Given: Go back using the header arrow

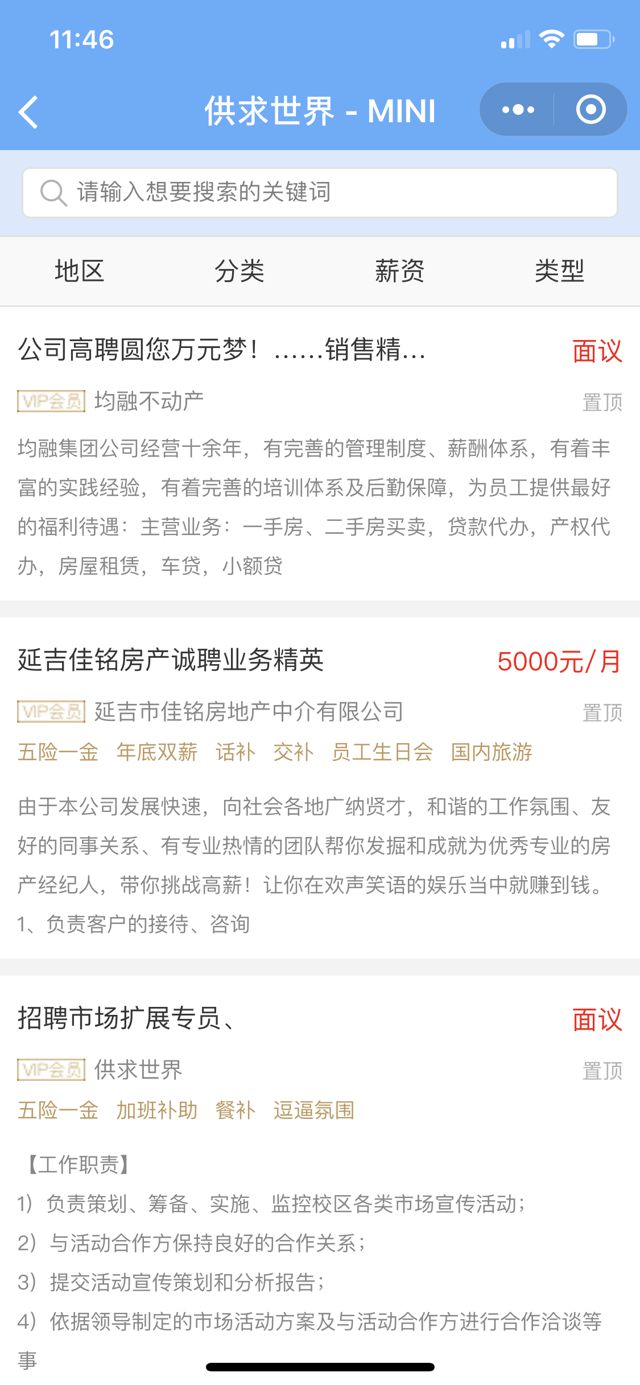Looking at the screenshot, I should click(29, 111).
